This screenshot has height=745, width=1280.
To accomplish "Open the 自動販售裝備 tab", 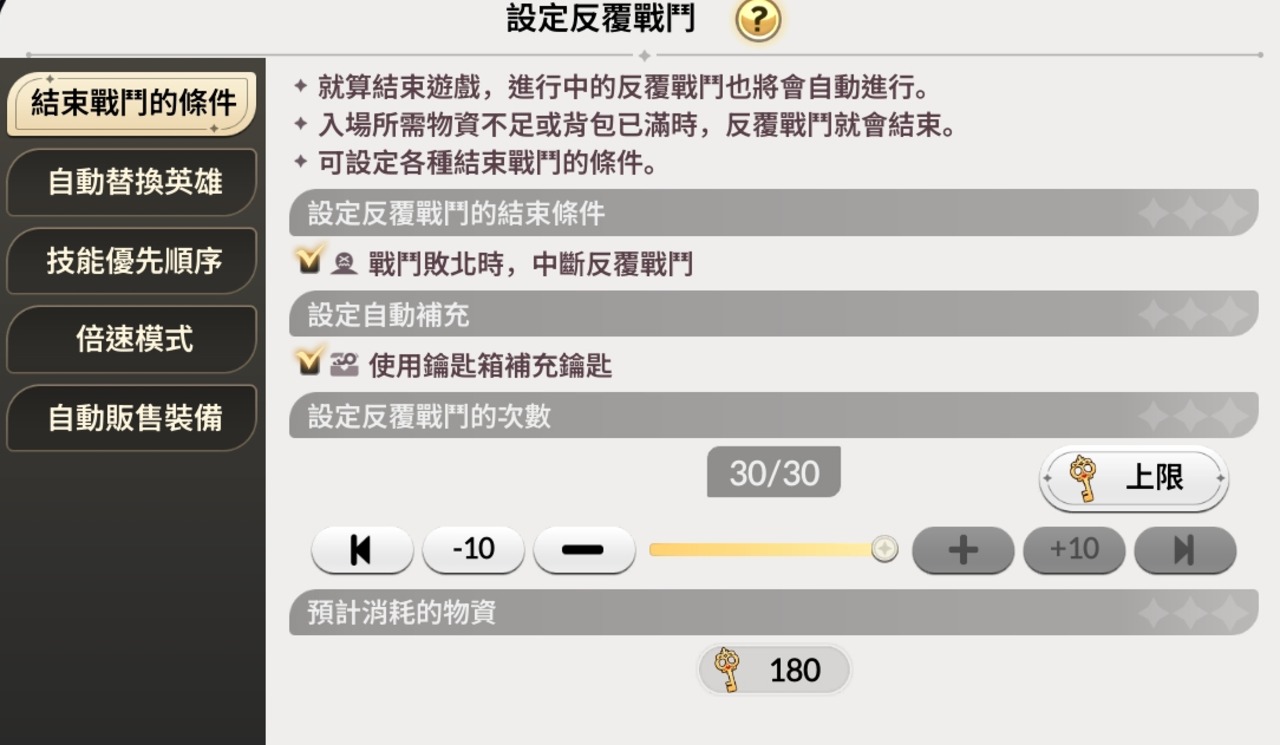I will 132,418.
